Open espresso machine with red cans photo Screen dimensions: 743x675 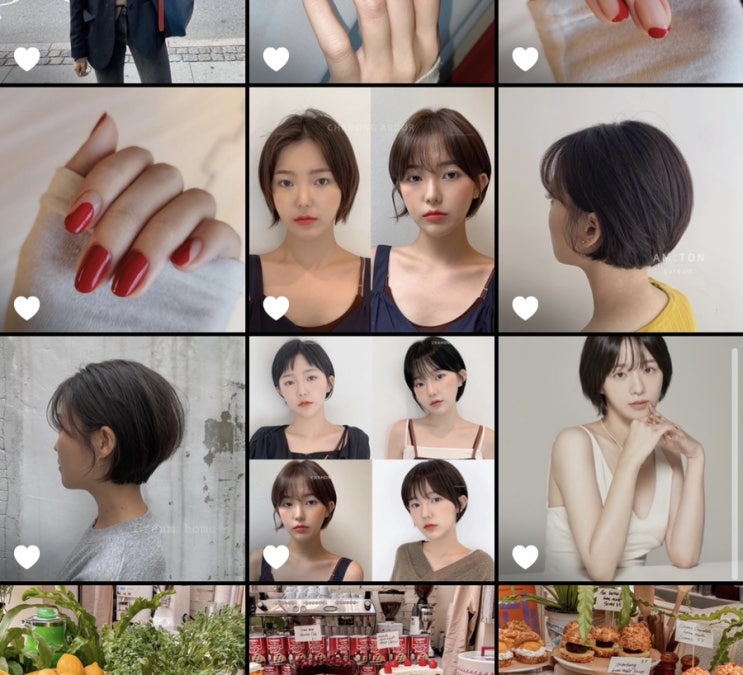click(x=372, y=630)
